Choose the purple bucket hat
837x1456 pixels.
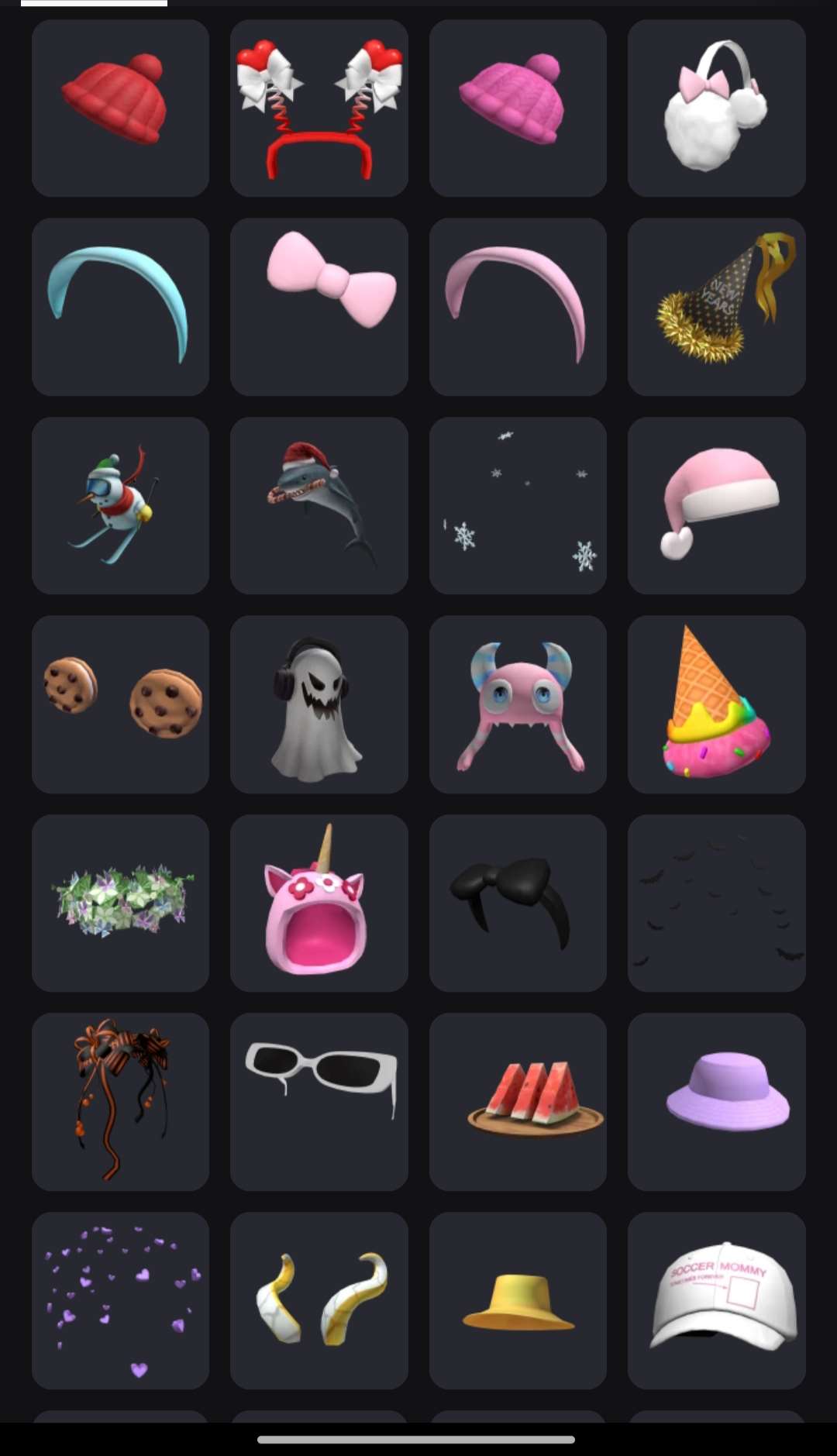coord(716,1101)
